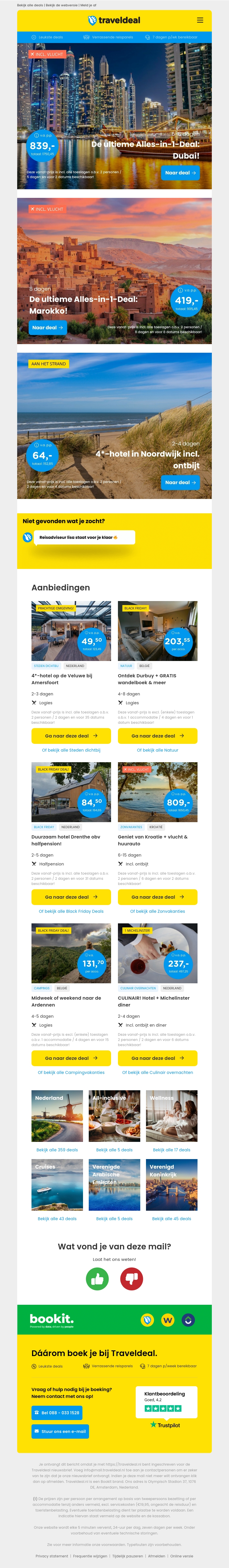Go to the Veluwe Amersfoort hotel deal

71,735
